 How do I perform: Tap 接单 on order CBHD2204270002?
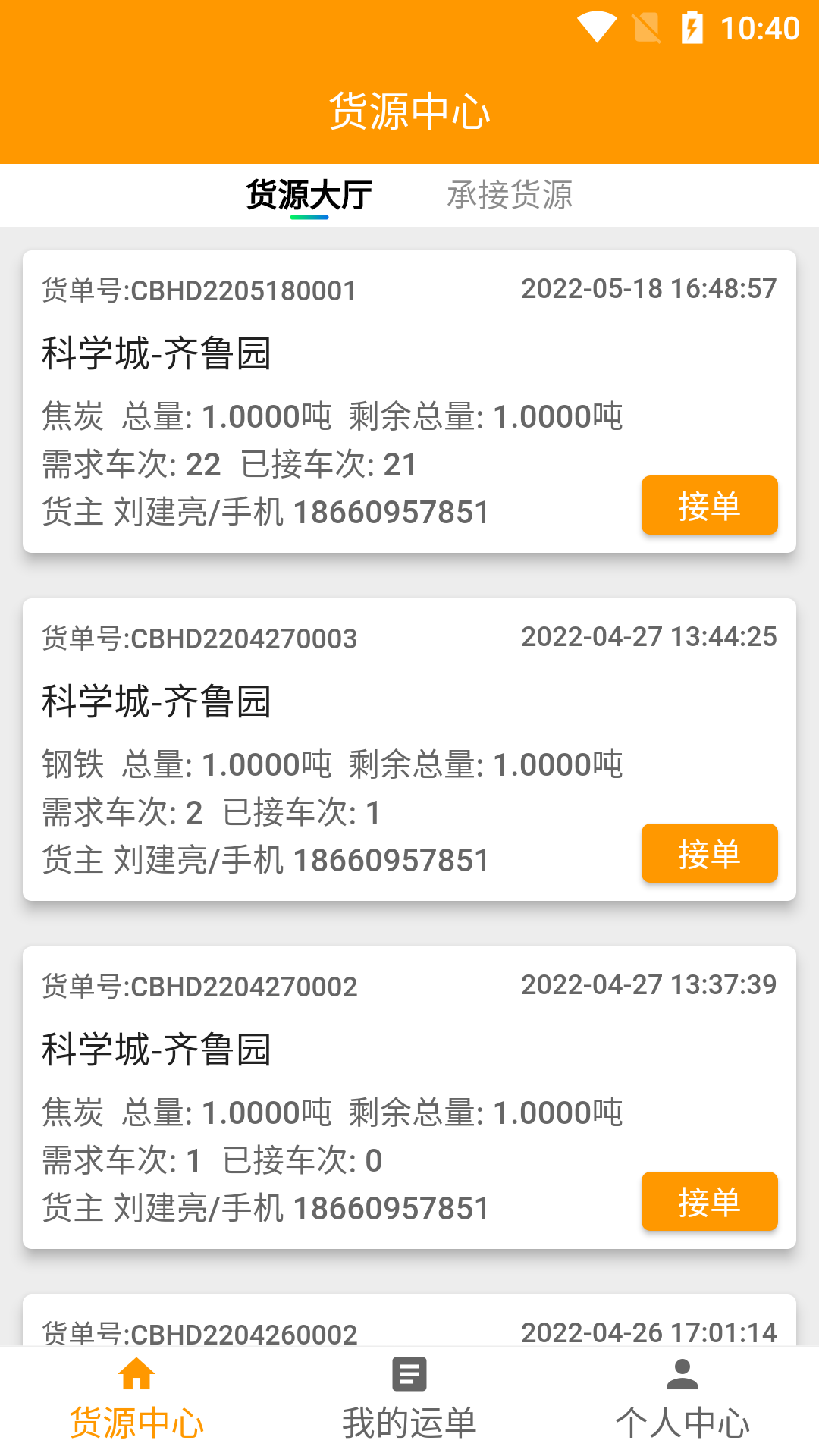(x=709, y=1202)
